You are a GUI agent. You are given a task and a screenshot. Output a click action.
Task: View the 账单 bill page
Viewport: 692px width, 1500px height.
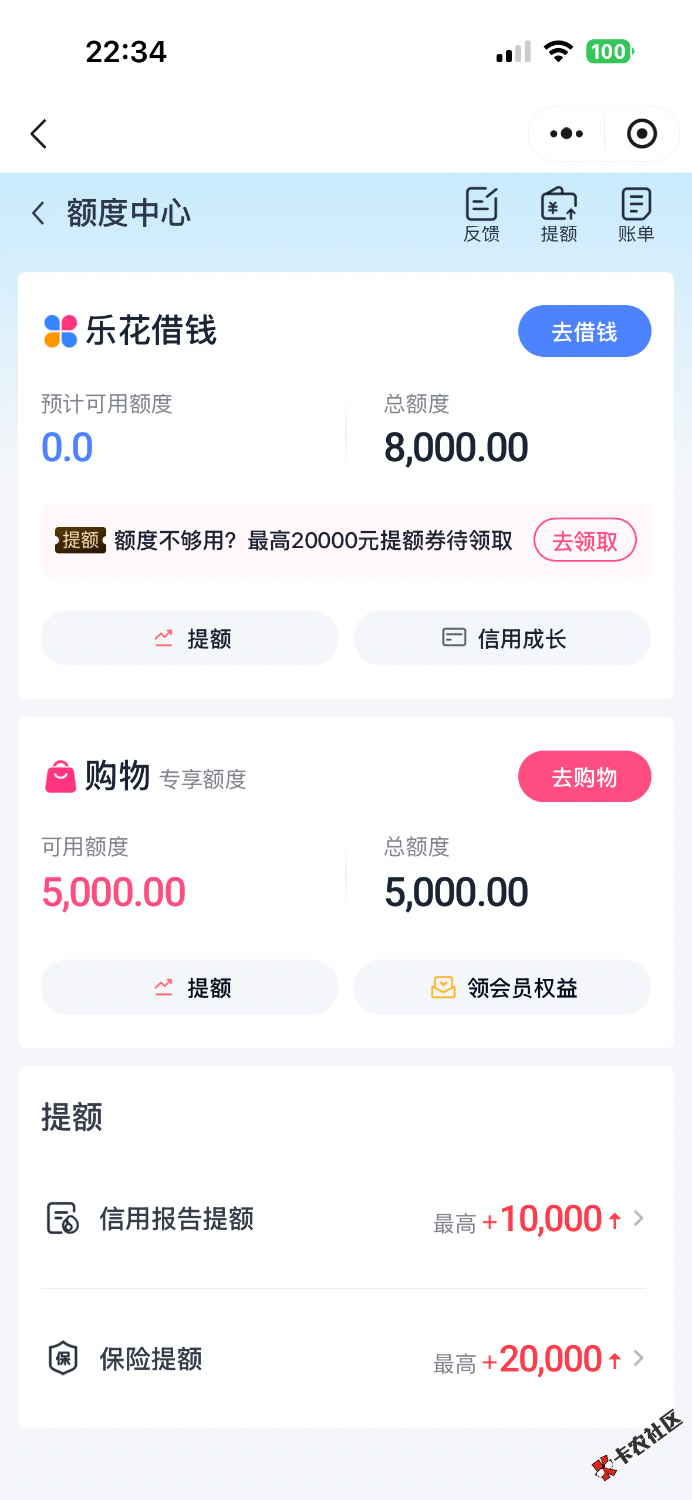click(636, 215)
